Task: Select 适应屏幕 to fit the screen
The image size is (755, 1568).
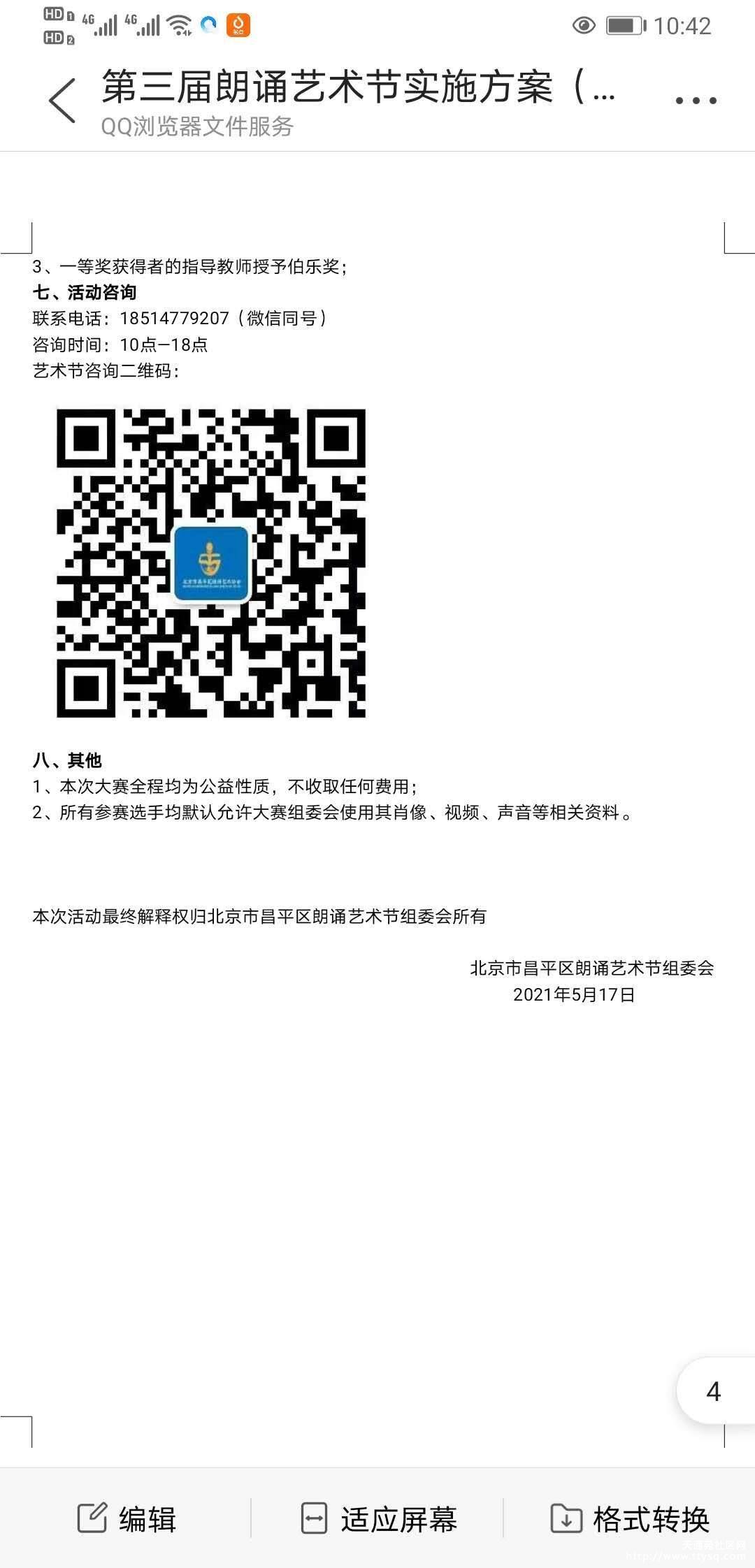Action: (x=378, y=1518)
